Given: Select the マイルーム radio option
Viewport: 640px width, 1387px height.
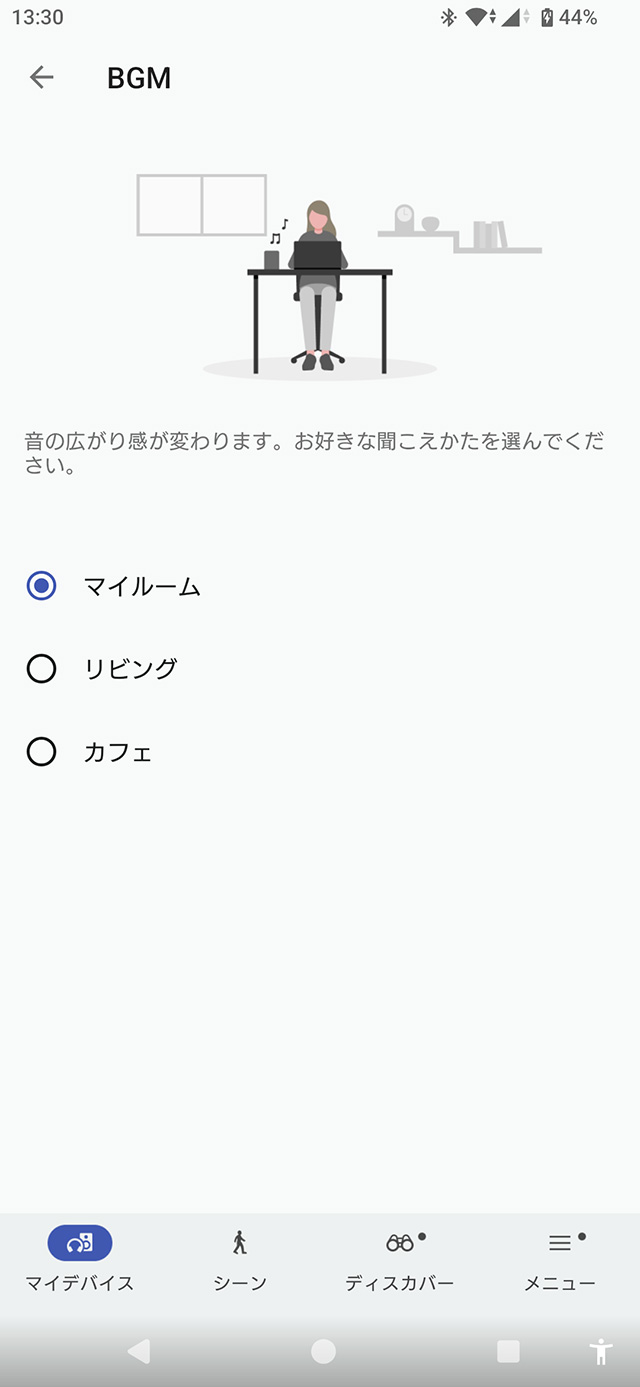Looking at the screenshot, I should pyautogui.click(x=41, y=586).
